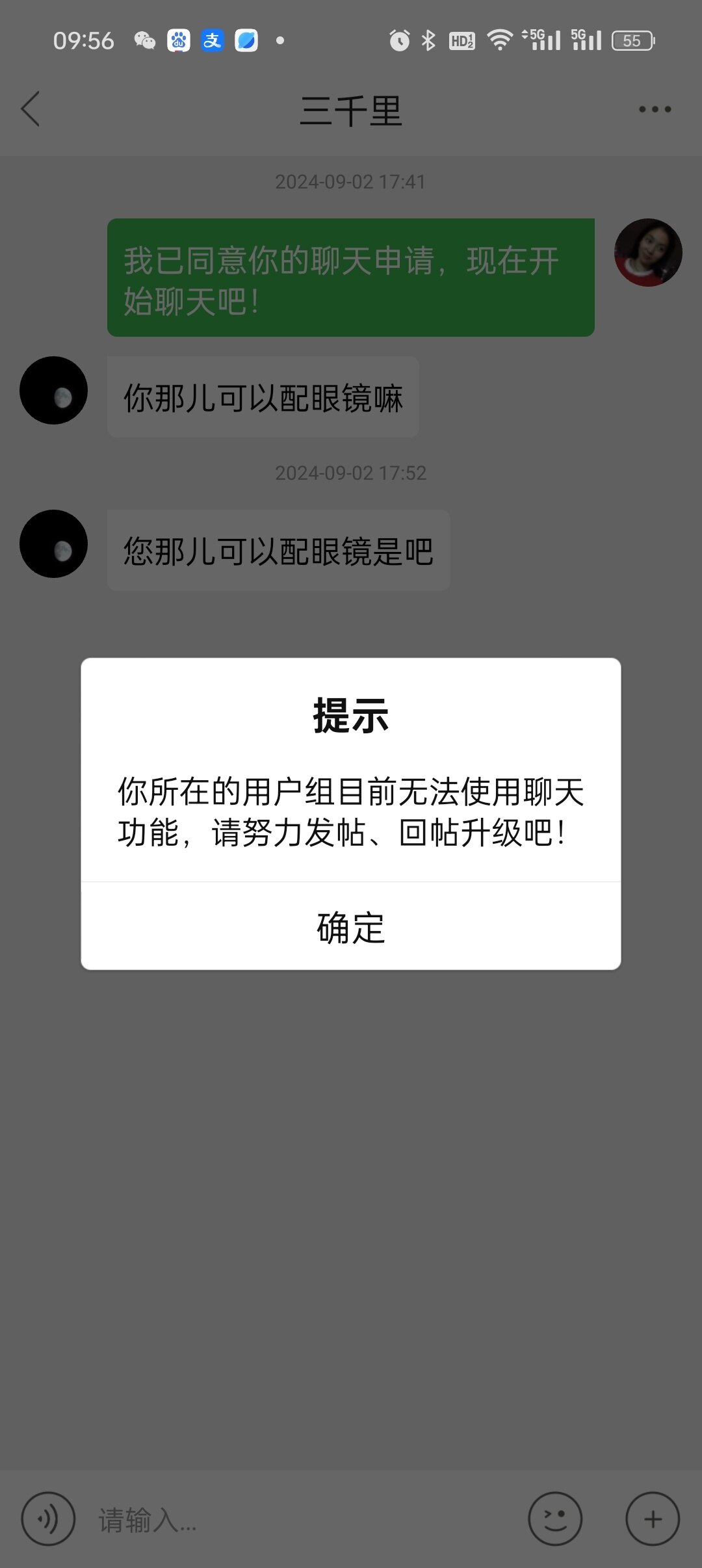Open my avatar next to green message
The image size is (702, 1568).
tap(648, 253)
